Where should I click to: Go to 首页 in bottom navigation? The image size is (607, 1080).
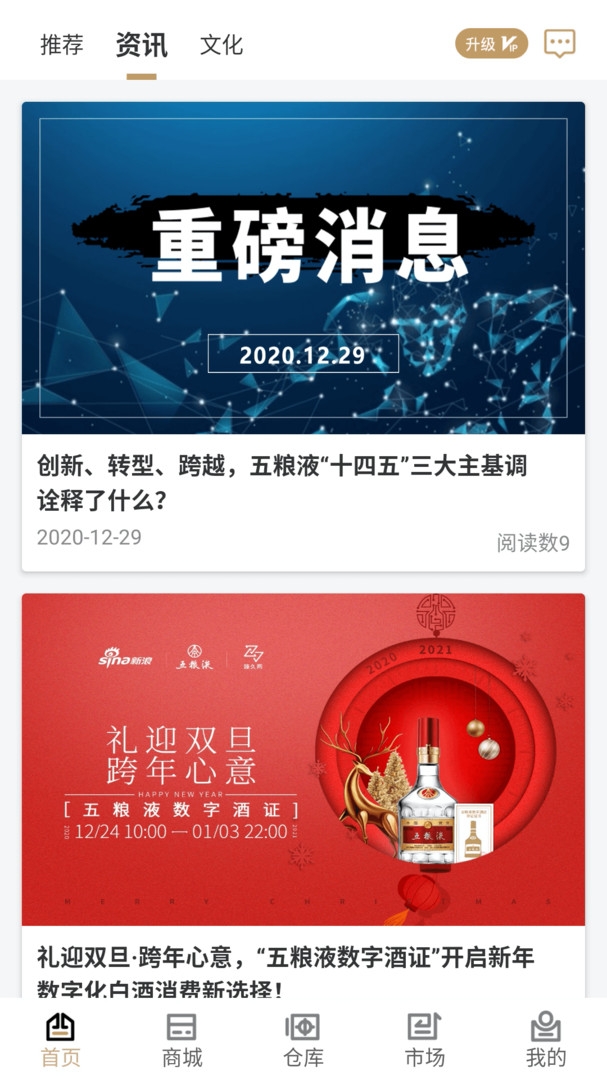click(x=60, y=1039)
